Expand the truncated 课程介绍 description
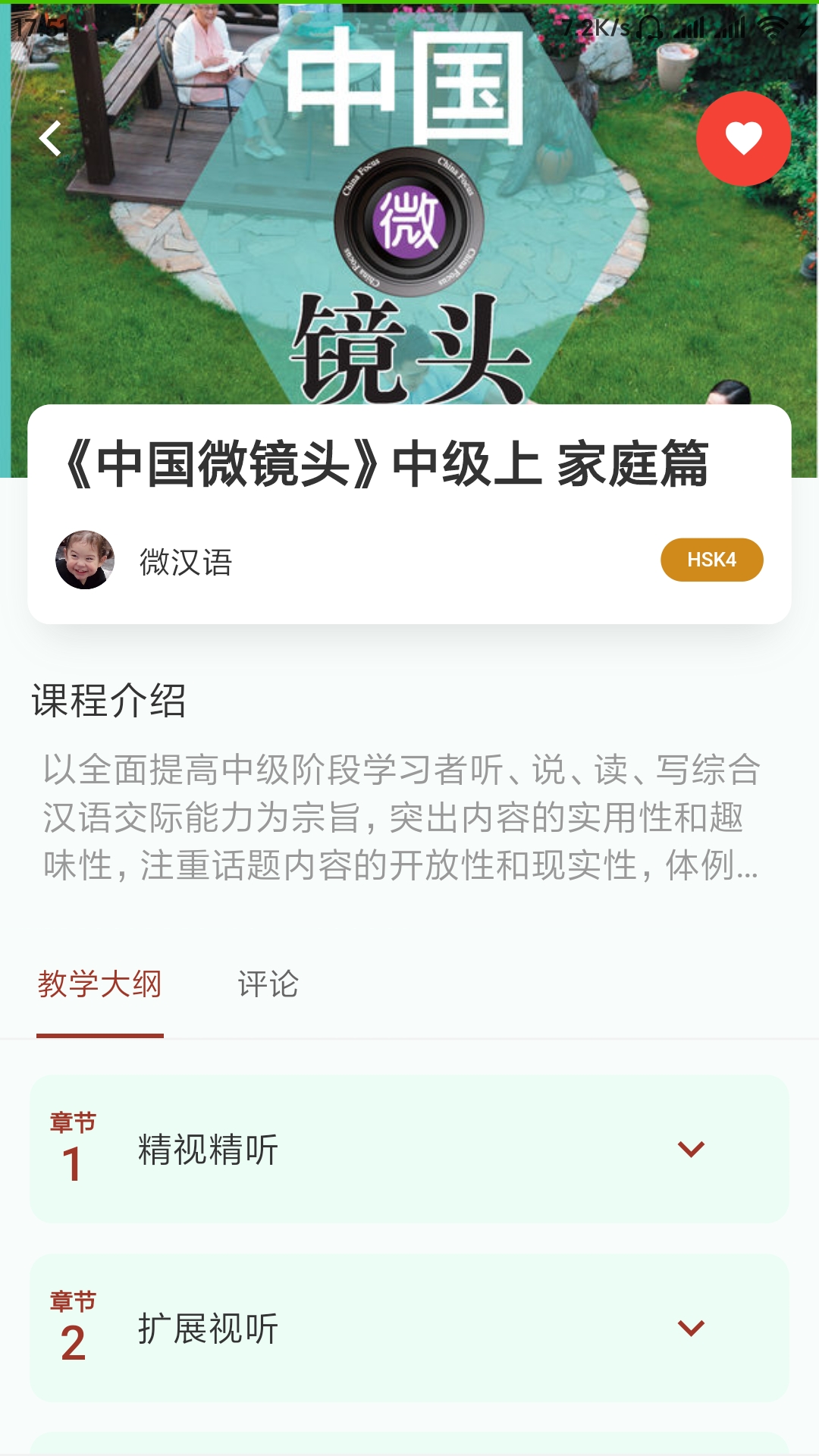This screenshot has height=1456, width=819. 402,817
